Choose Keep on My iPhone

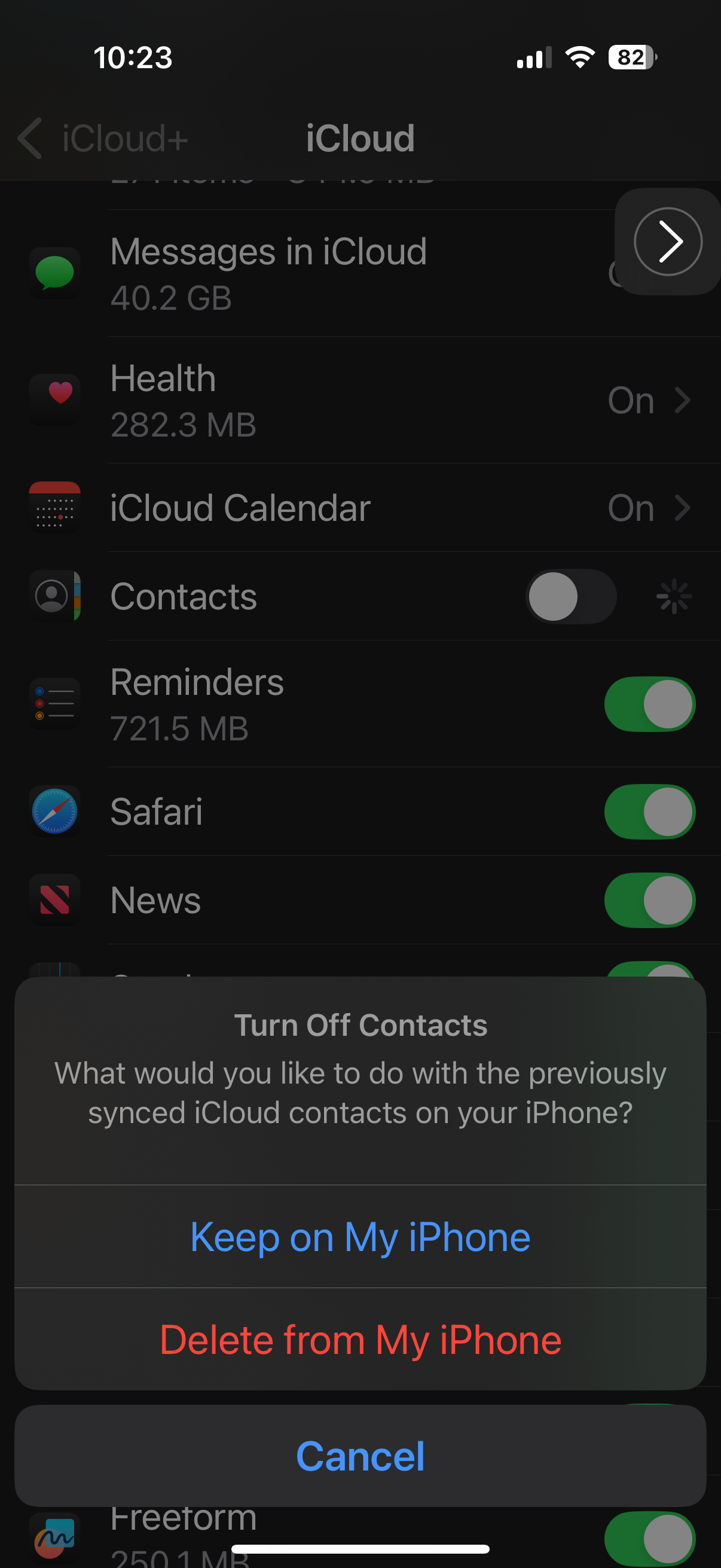coord(360,1236)
